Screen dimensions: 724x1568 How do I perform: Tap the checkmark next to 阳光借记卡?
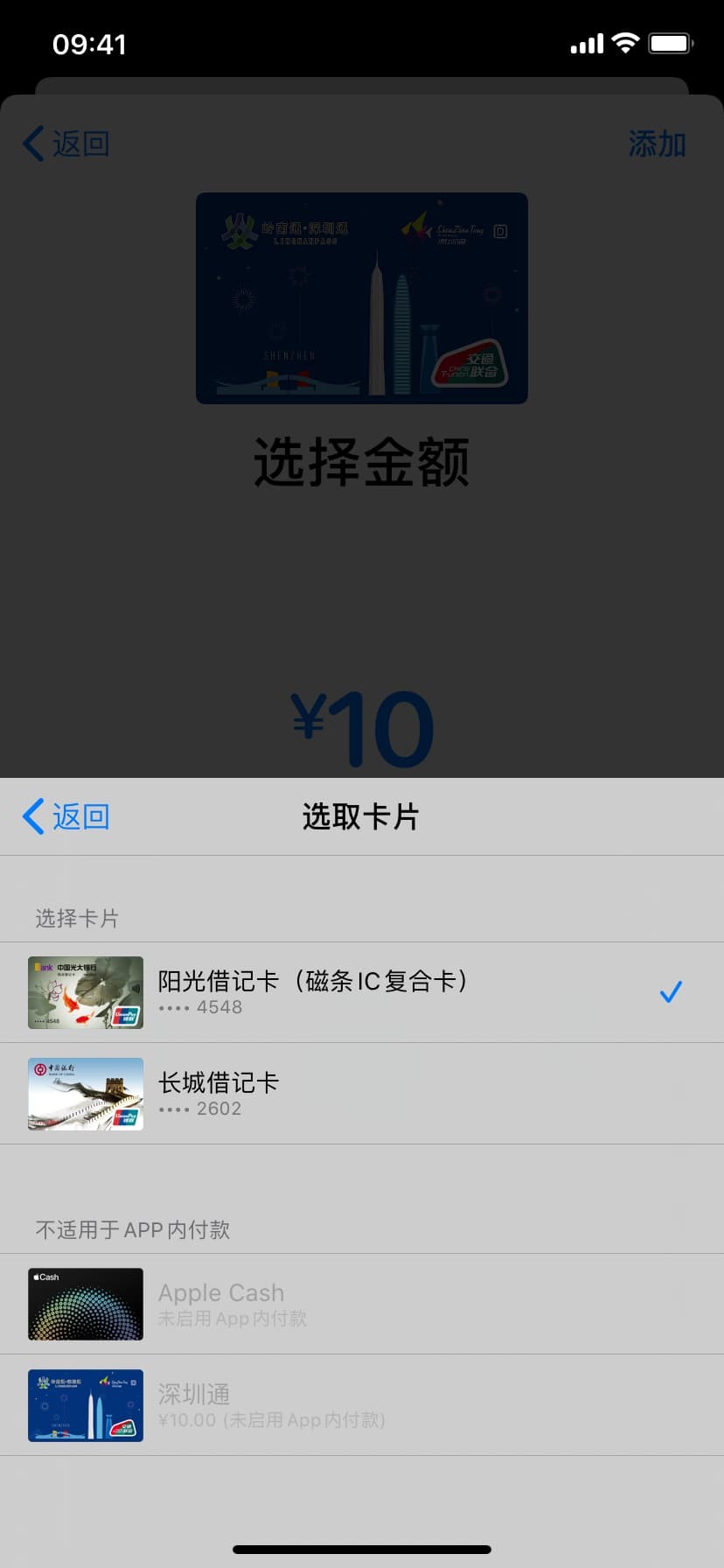coord(671,991)
